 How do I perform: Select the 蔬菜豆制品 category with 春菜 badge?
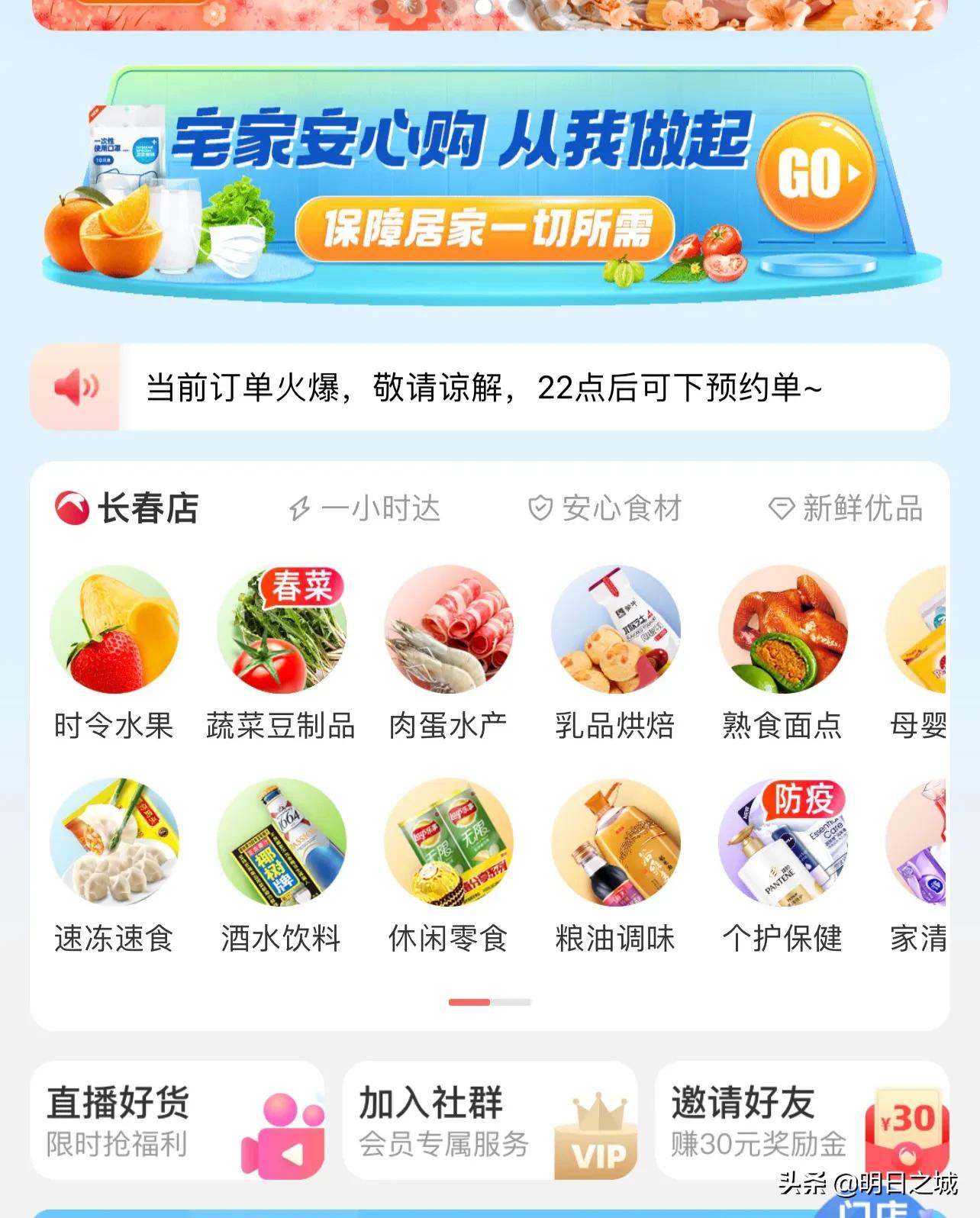[x=281, y=630]
